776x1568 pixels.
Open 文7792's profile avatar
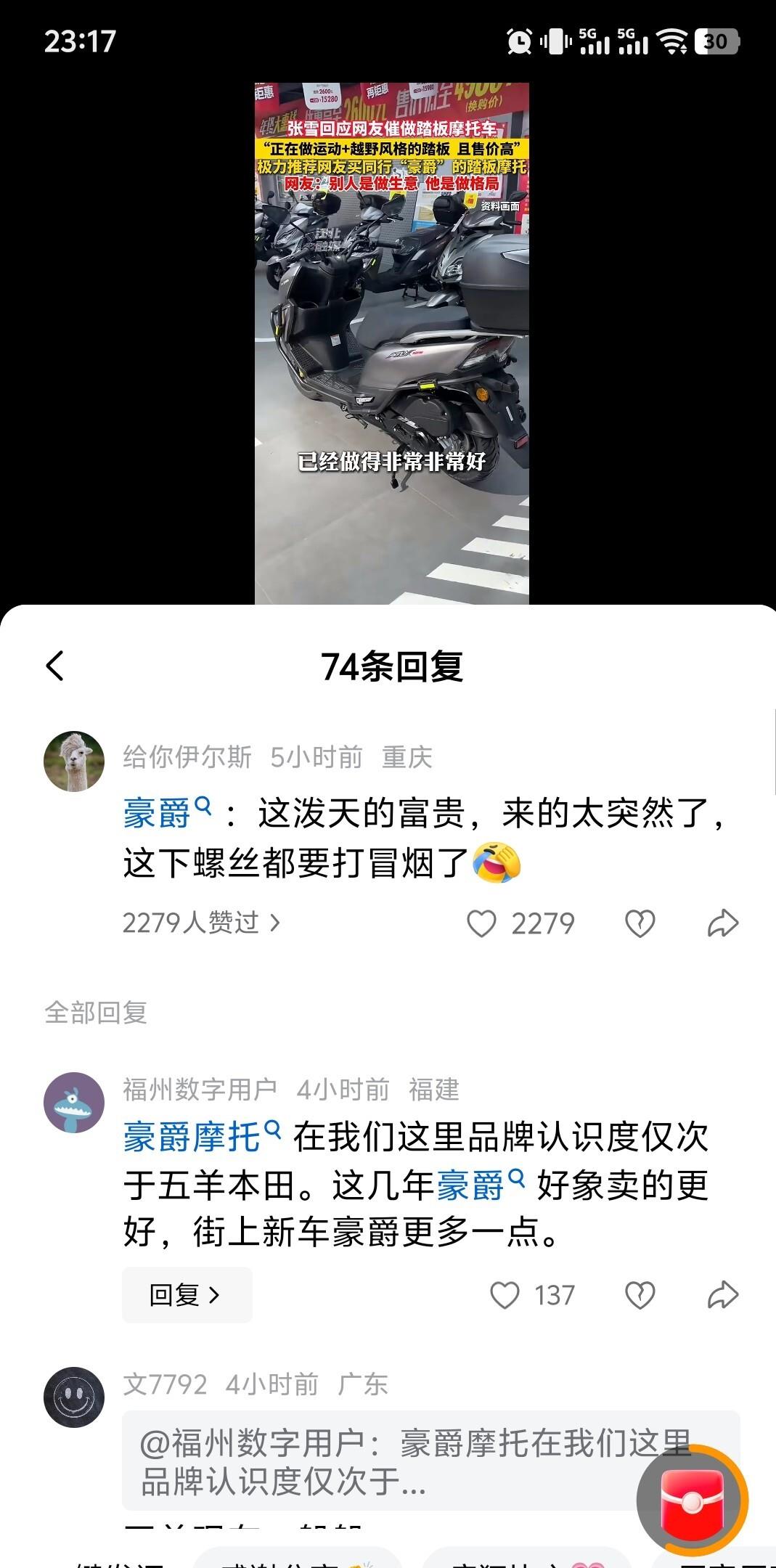[x=74, y=1397]
